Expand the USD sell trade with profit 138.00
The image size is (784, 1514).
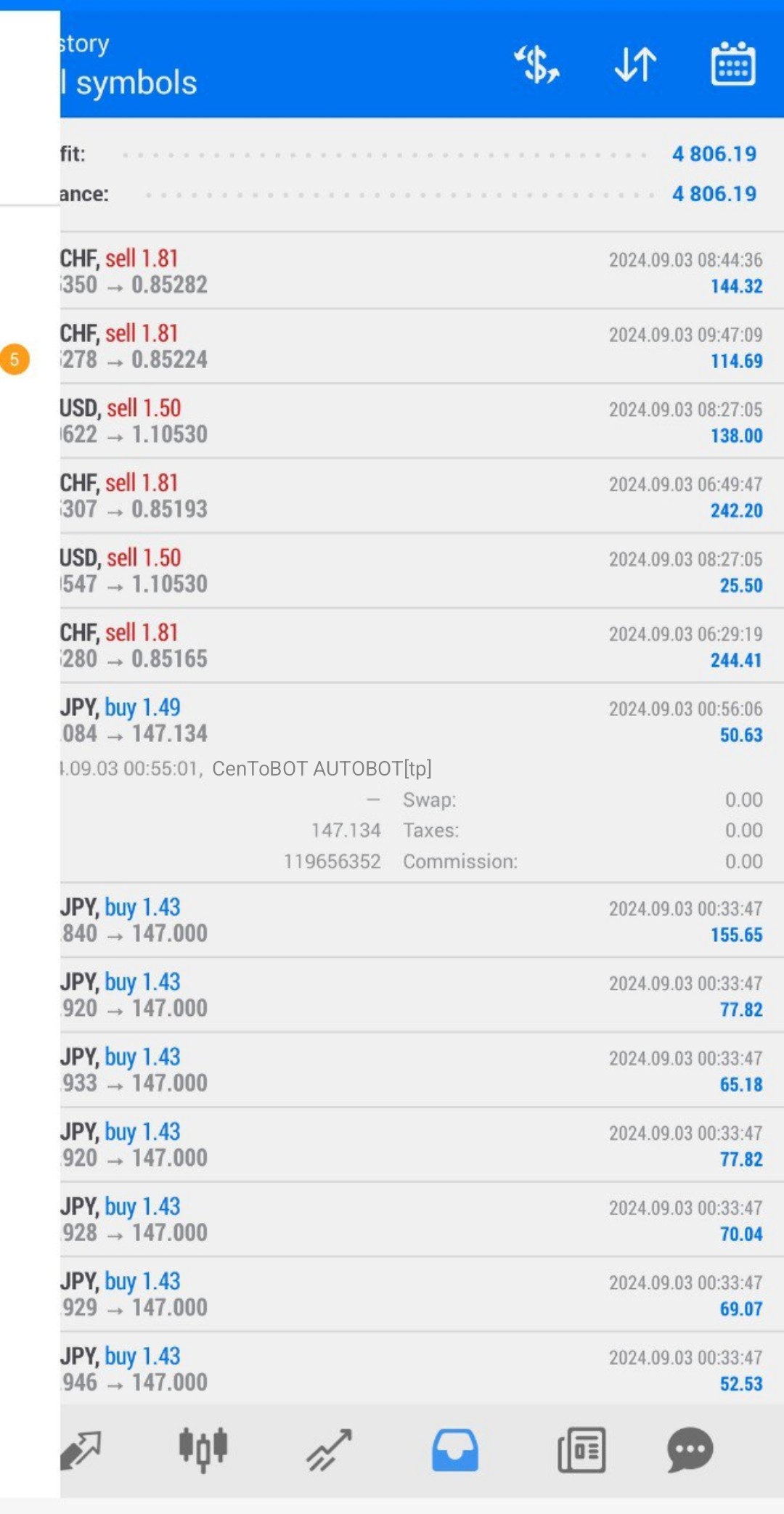click(422, 421)
